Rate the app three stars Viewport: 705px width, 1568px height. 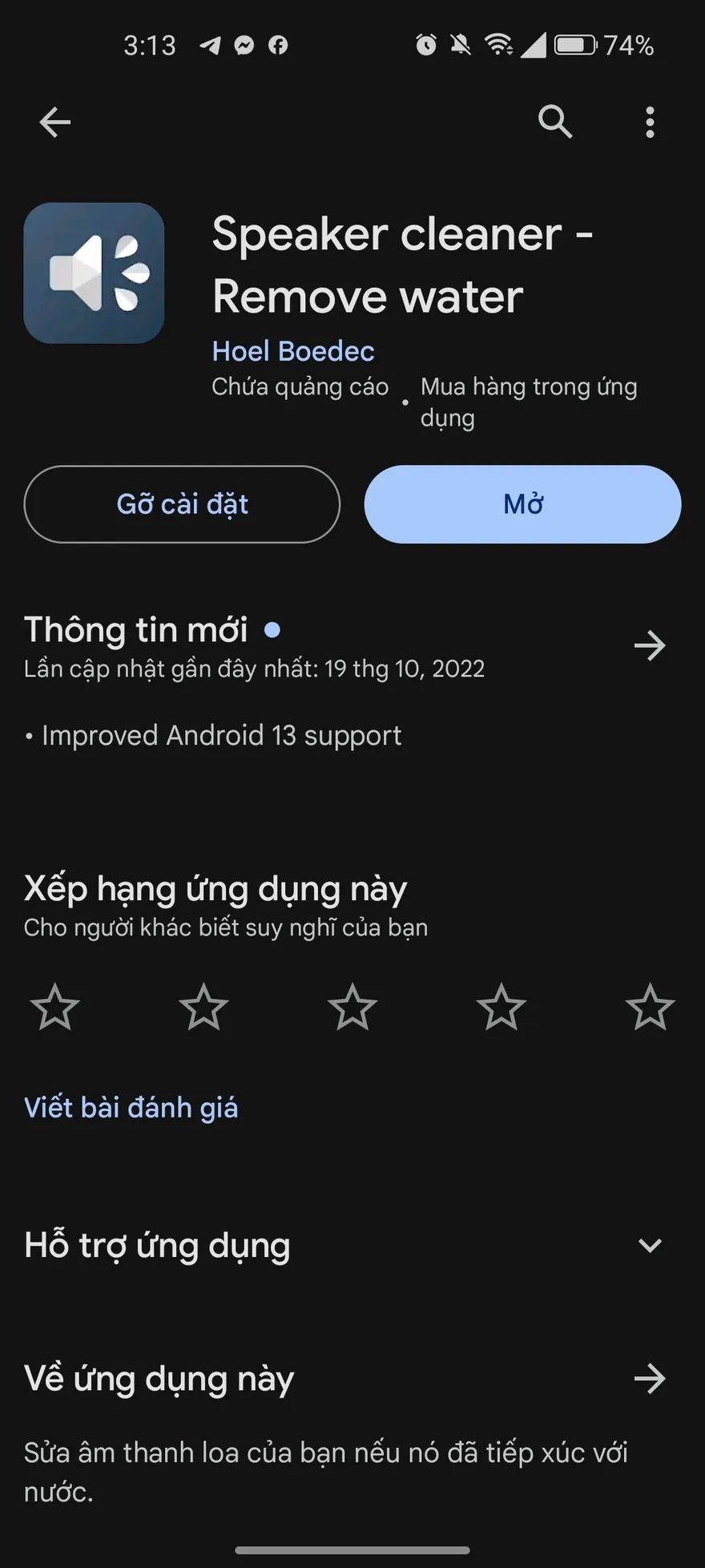click(352, 1007)
